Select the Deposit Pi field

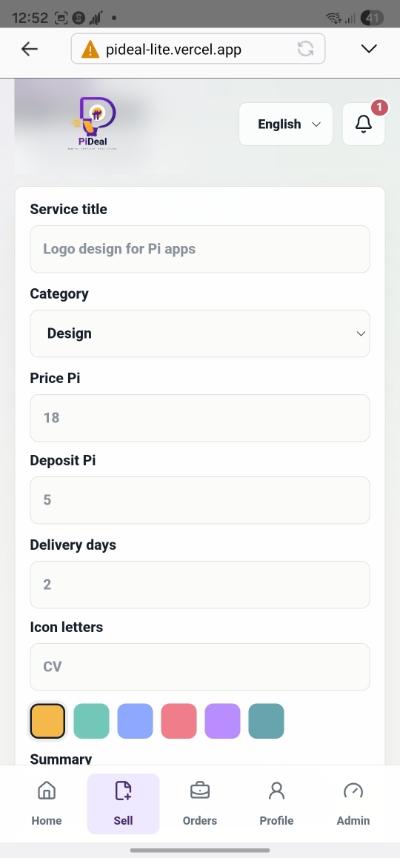tap(200, 500)
